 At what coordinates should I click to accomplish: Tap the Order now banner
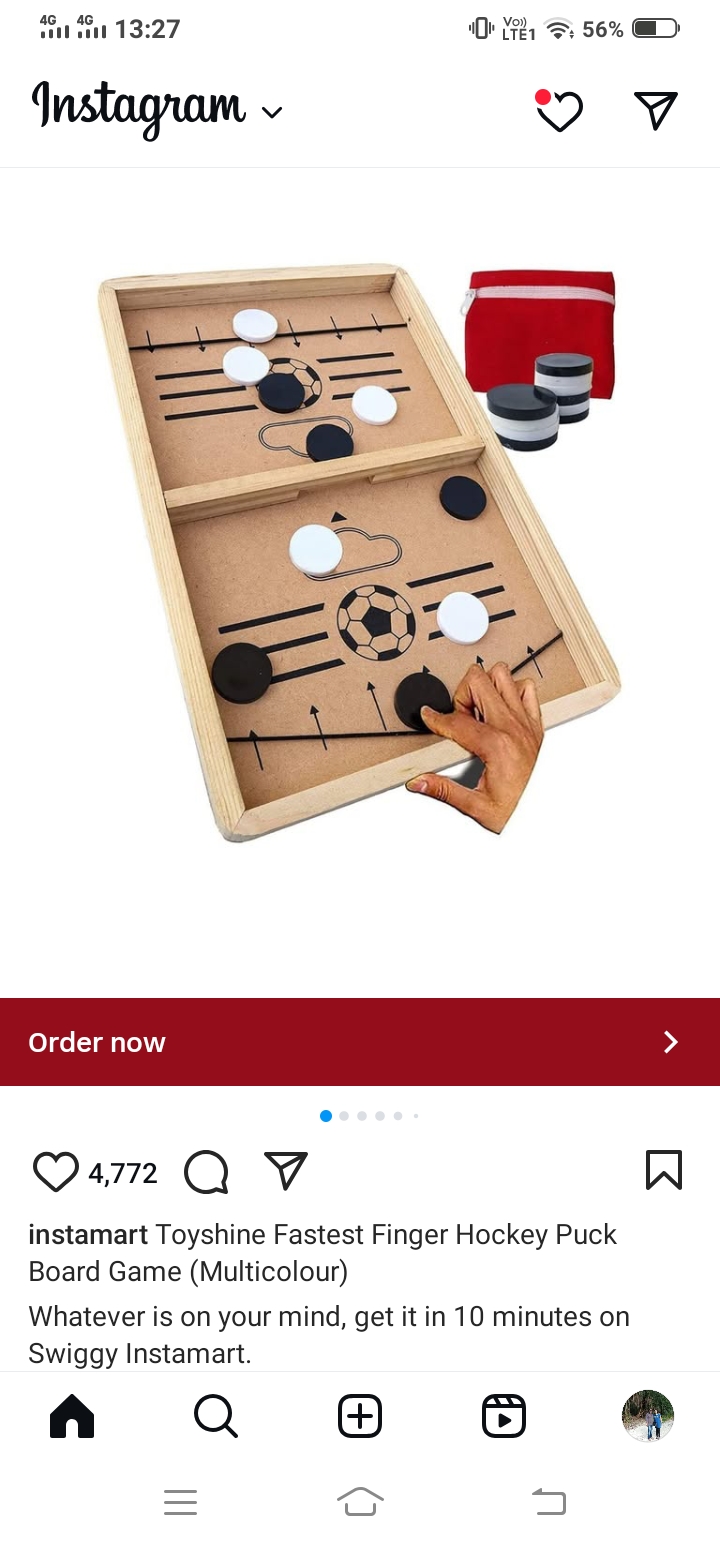coord(360,1042)
